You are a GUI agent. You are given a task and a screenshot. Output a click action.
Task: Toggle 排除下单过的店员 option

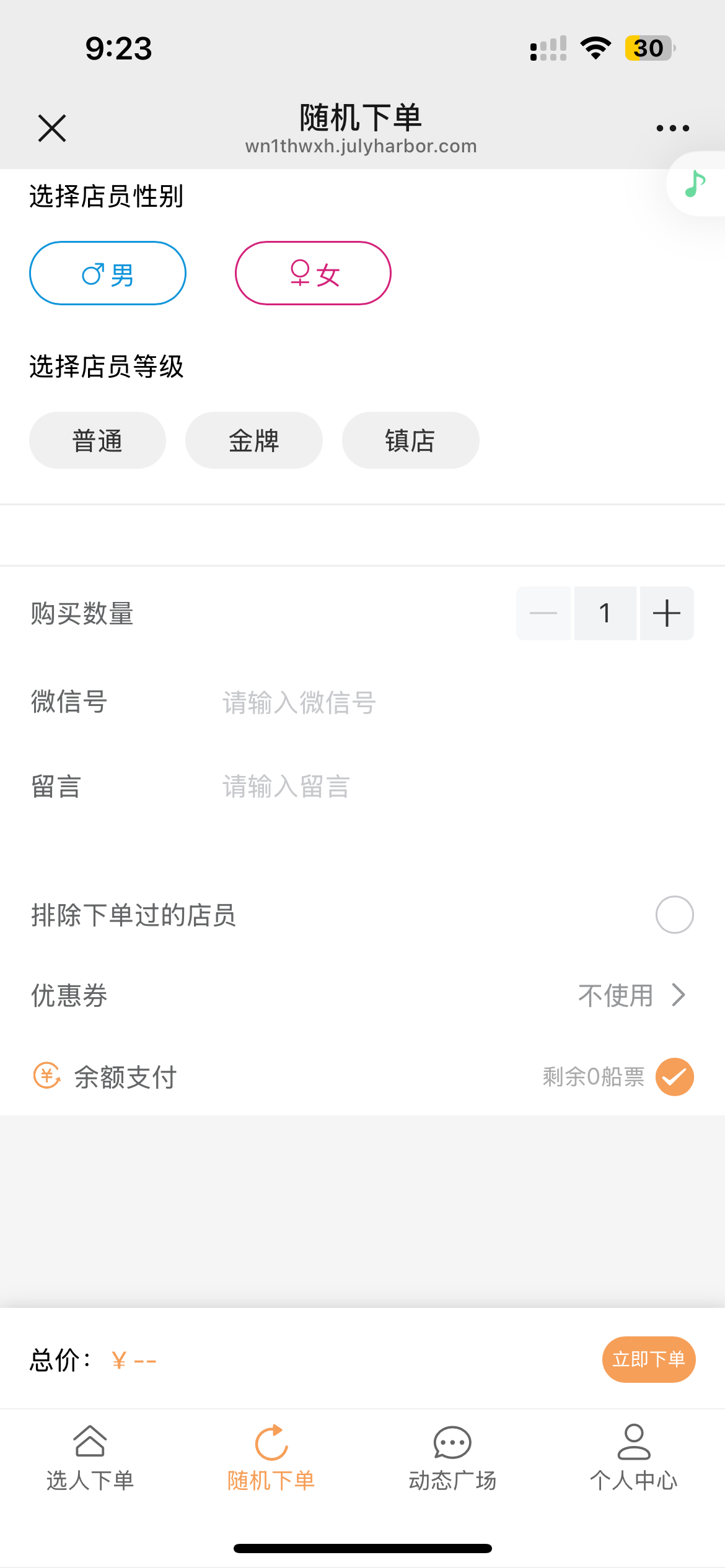click(674, 915)
